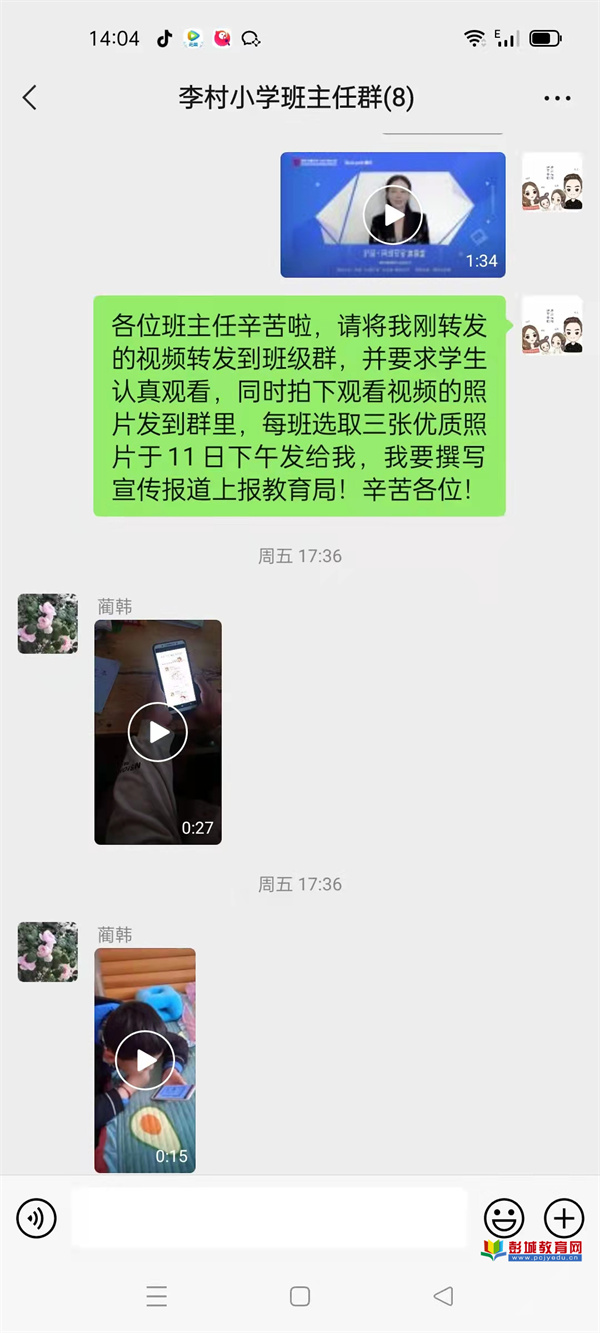
Task: Open the plus attachments menu
Action: 563,1218
